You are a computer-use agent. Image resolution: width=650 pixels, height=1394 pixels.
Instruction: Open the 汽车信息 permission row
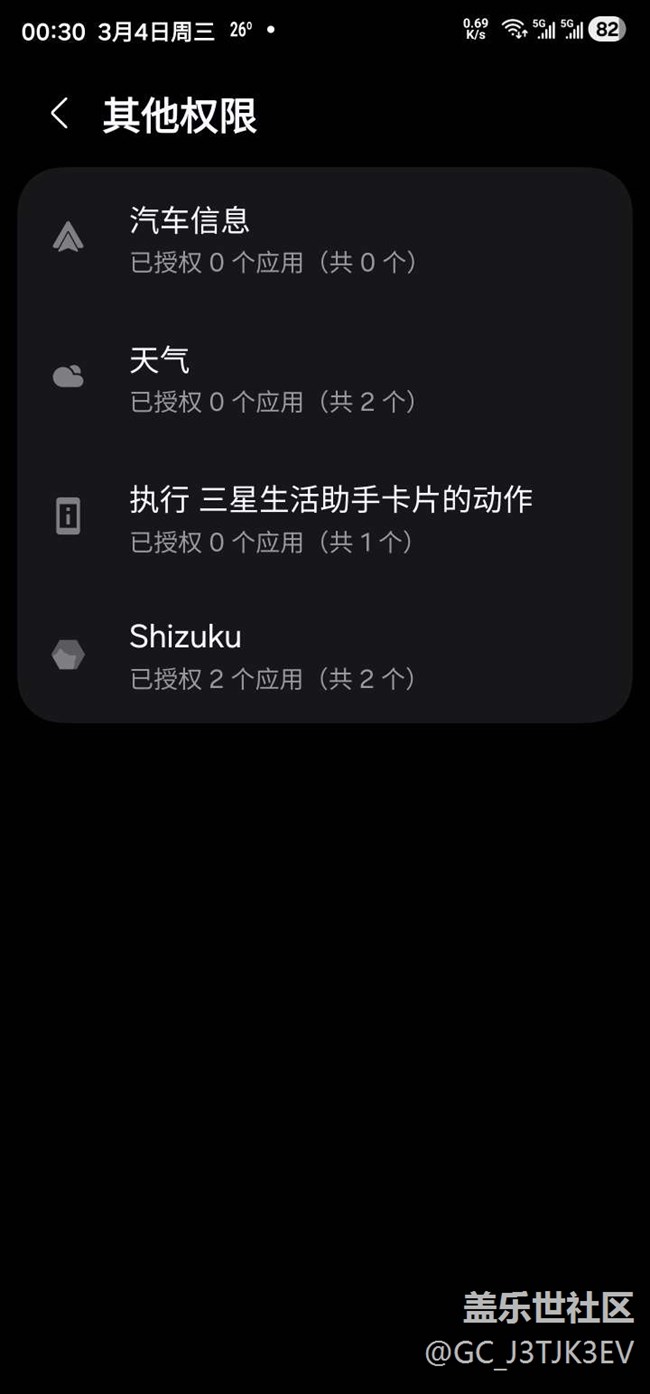[x=324, y=239]
